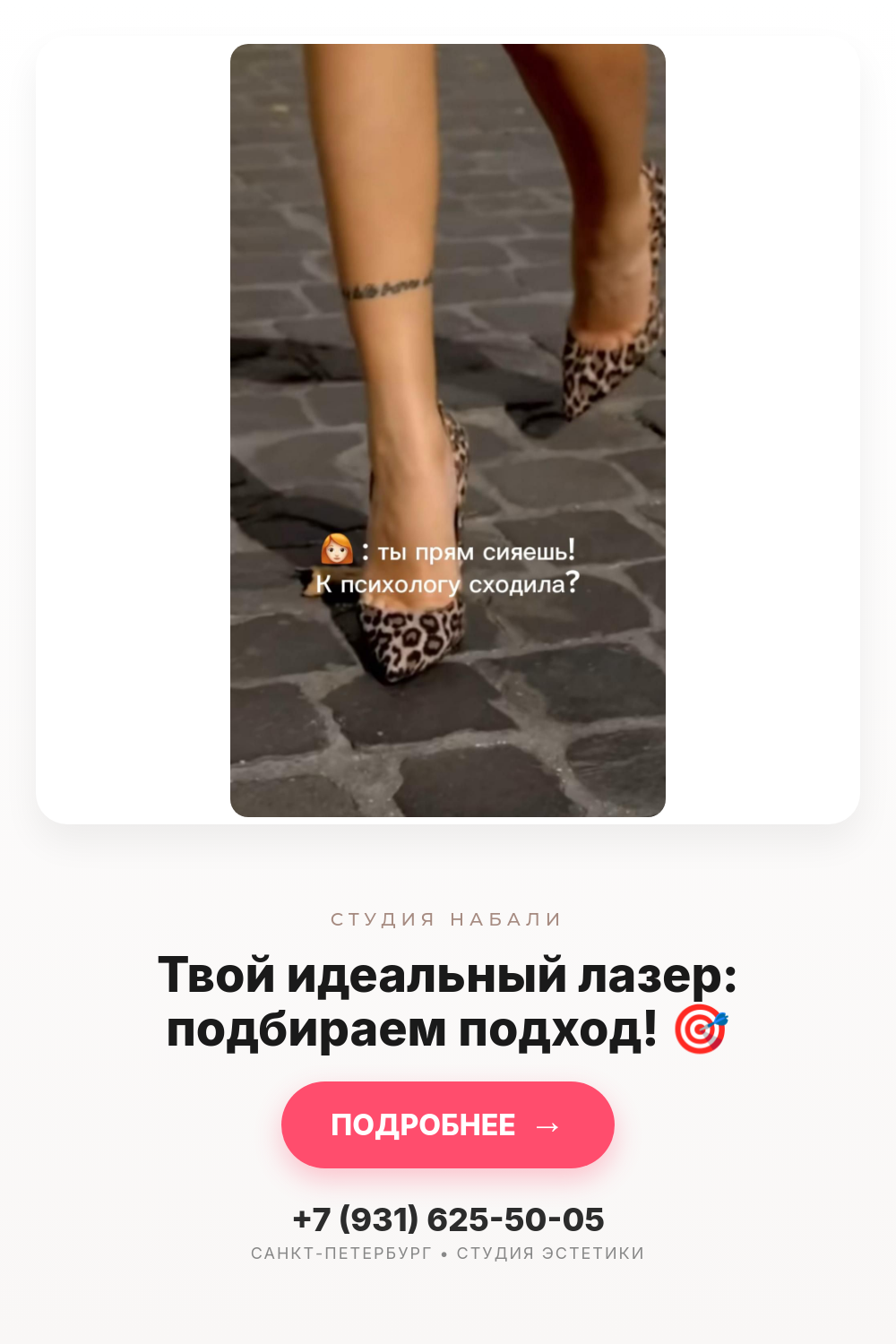Viewport: 896px width, 1344px height.
Task: Open the leopard heels video card
Action: click(448, 430)
